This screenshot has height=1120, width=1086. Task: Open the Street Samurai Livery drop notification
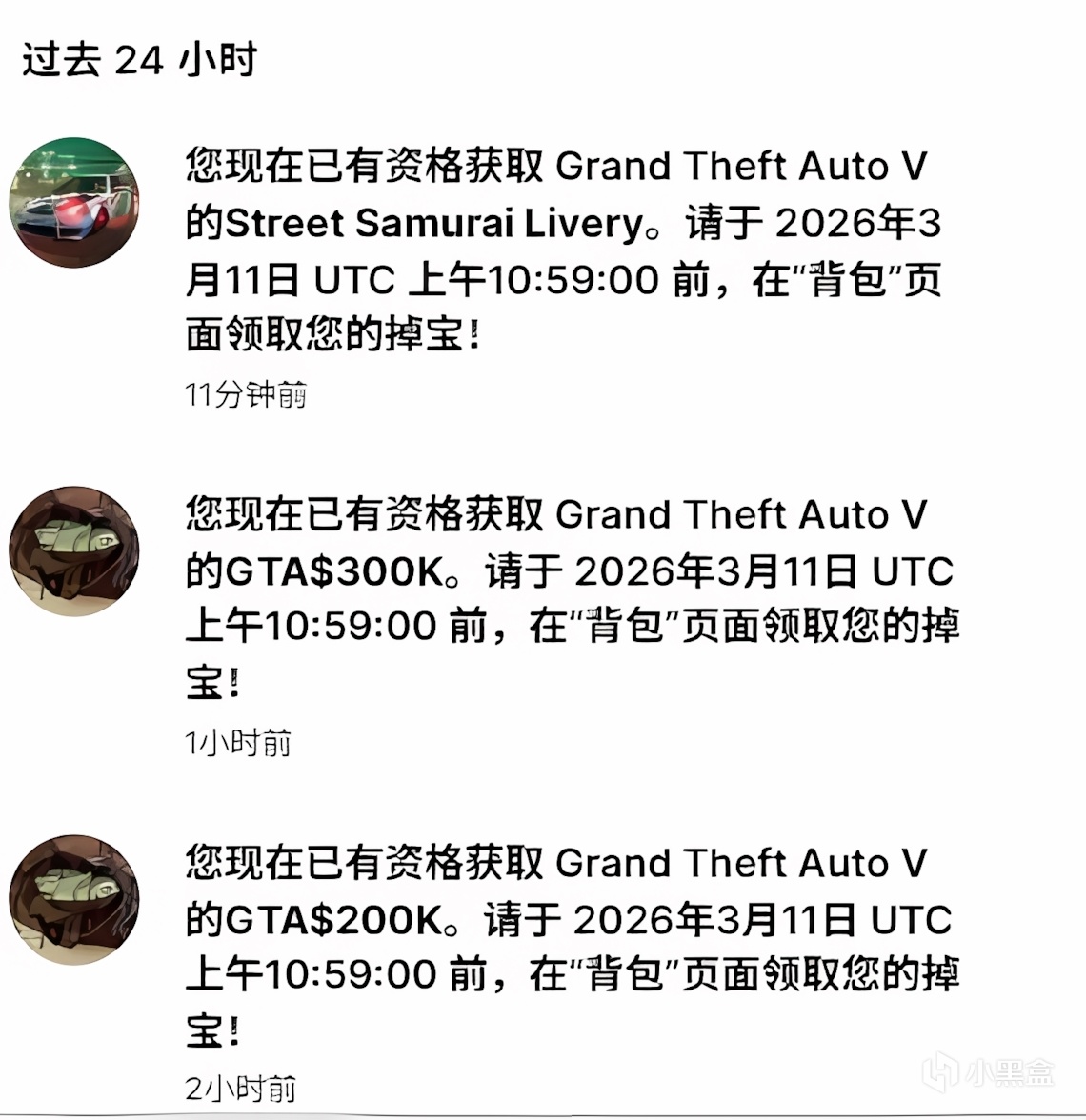click(x=562, y=251)
